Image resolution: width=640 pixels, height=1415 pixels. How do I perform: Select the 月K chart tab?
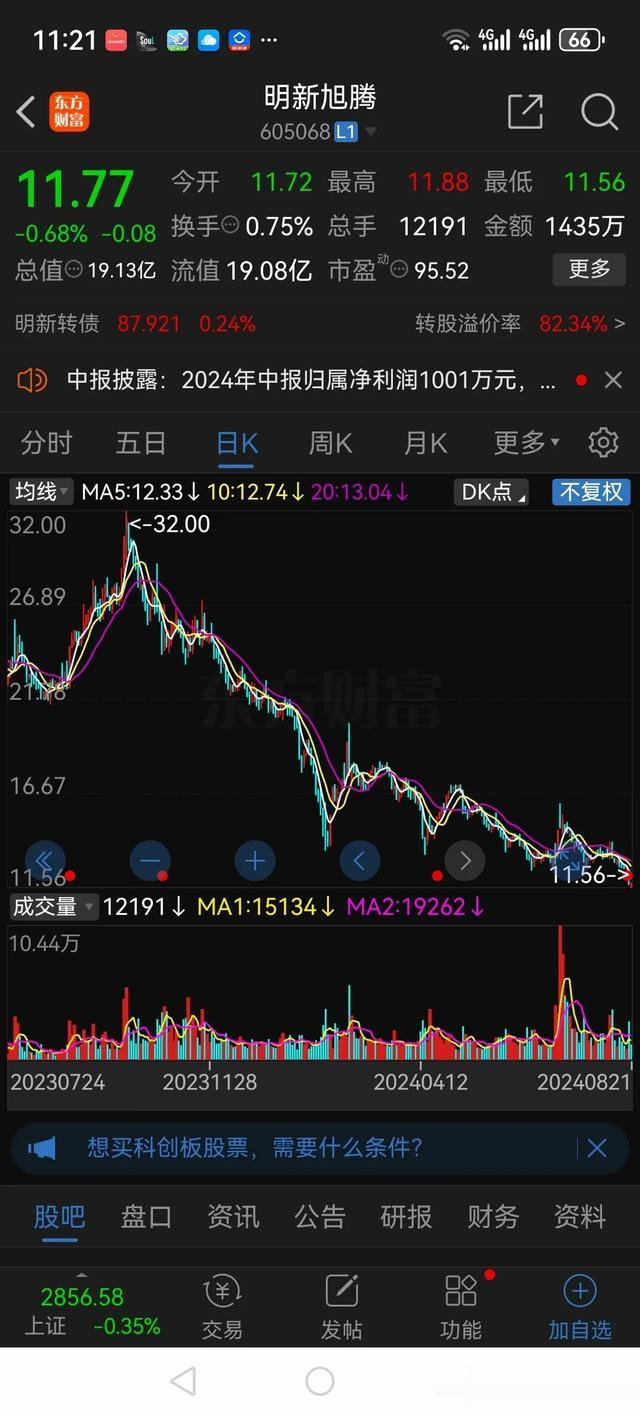coord(425,442)
